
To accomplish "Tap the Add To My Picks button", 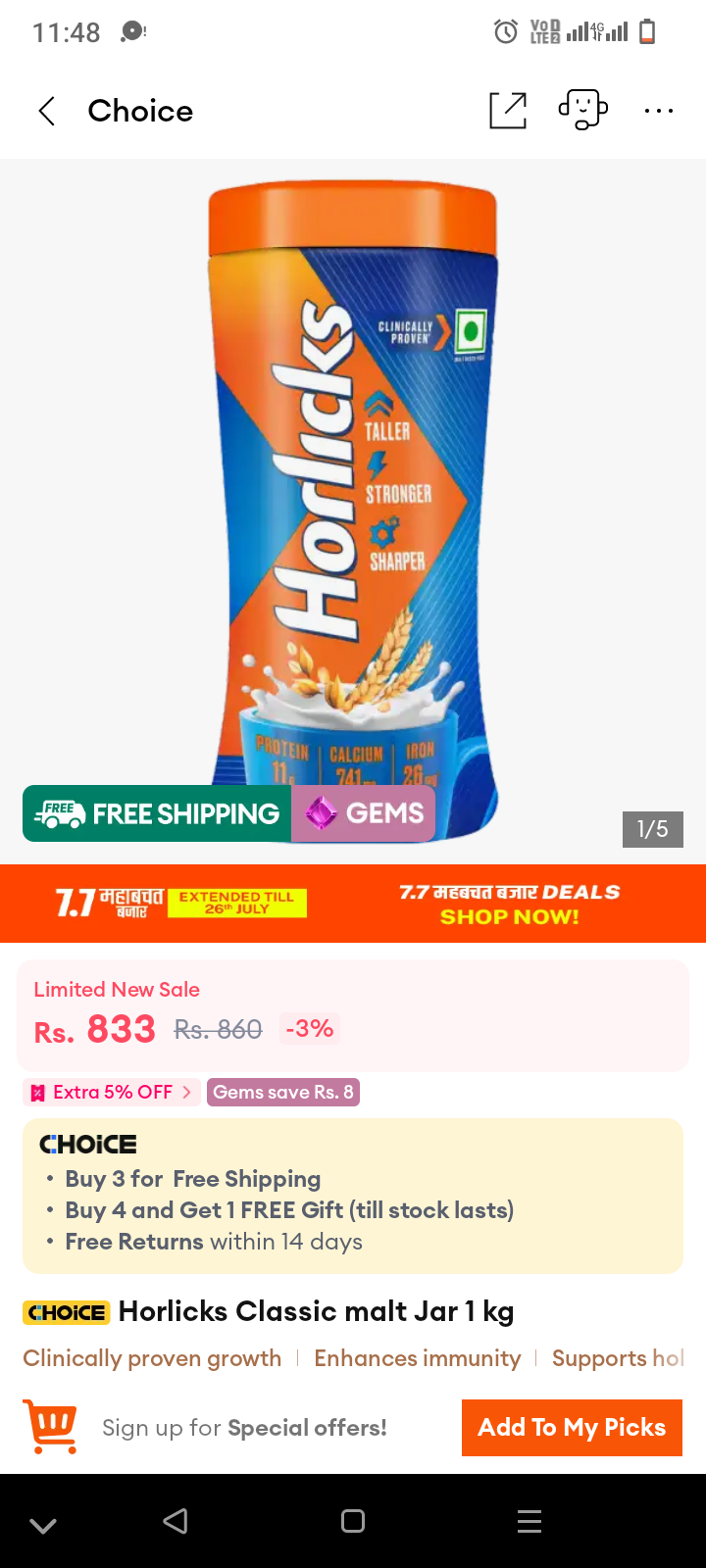I will tap(572, 1428).
